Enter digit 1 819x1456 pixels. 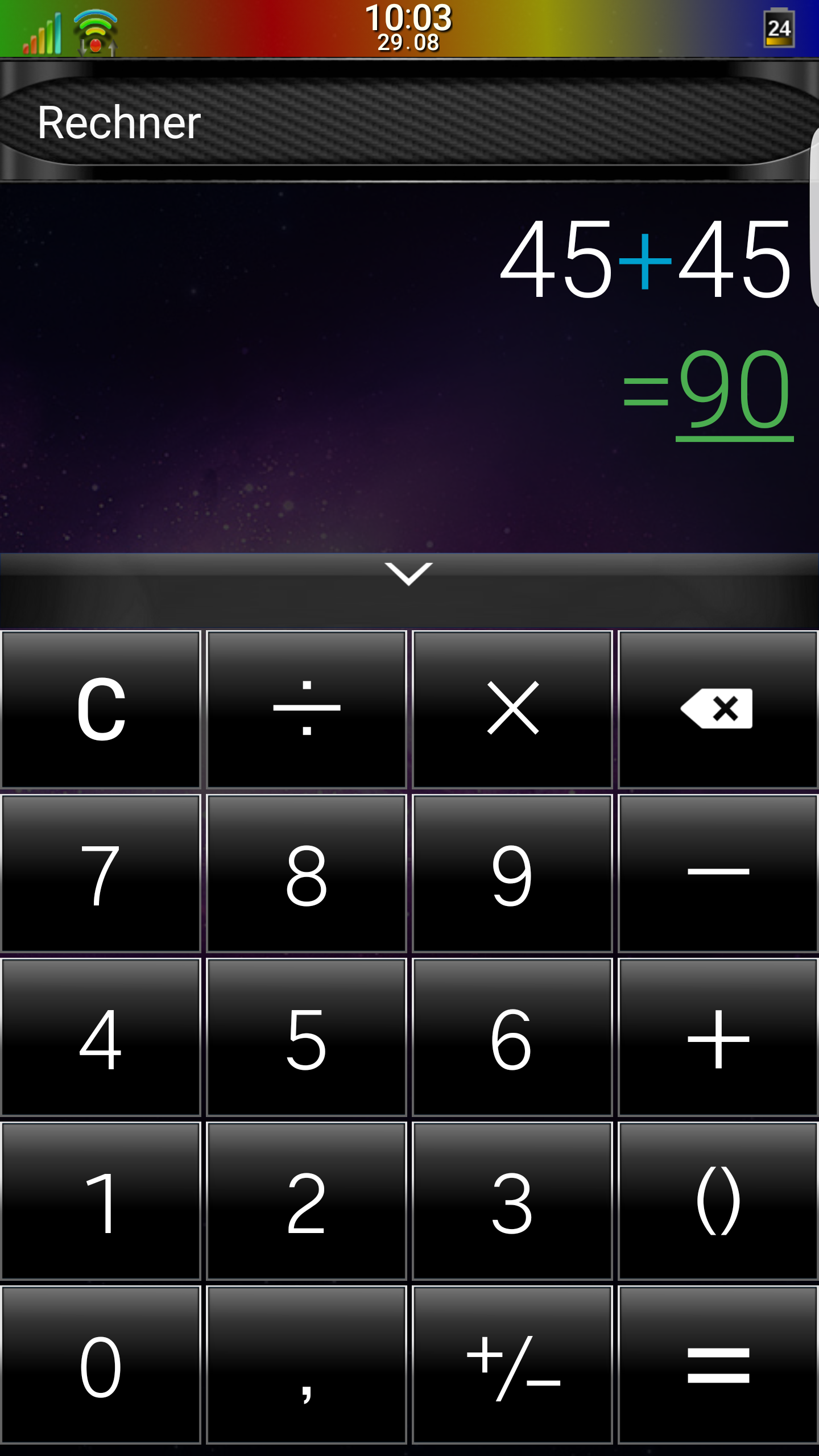101,1201
